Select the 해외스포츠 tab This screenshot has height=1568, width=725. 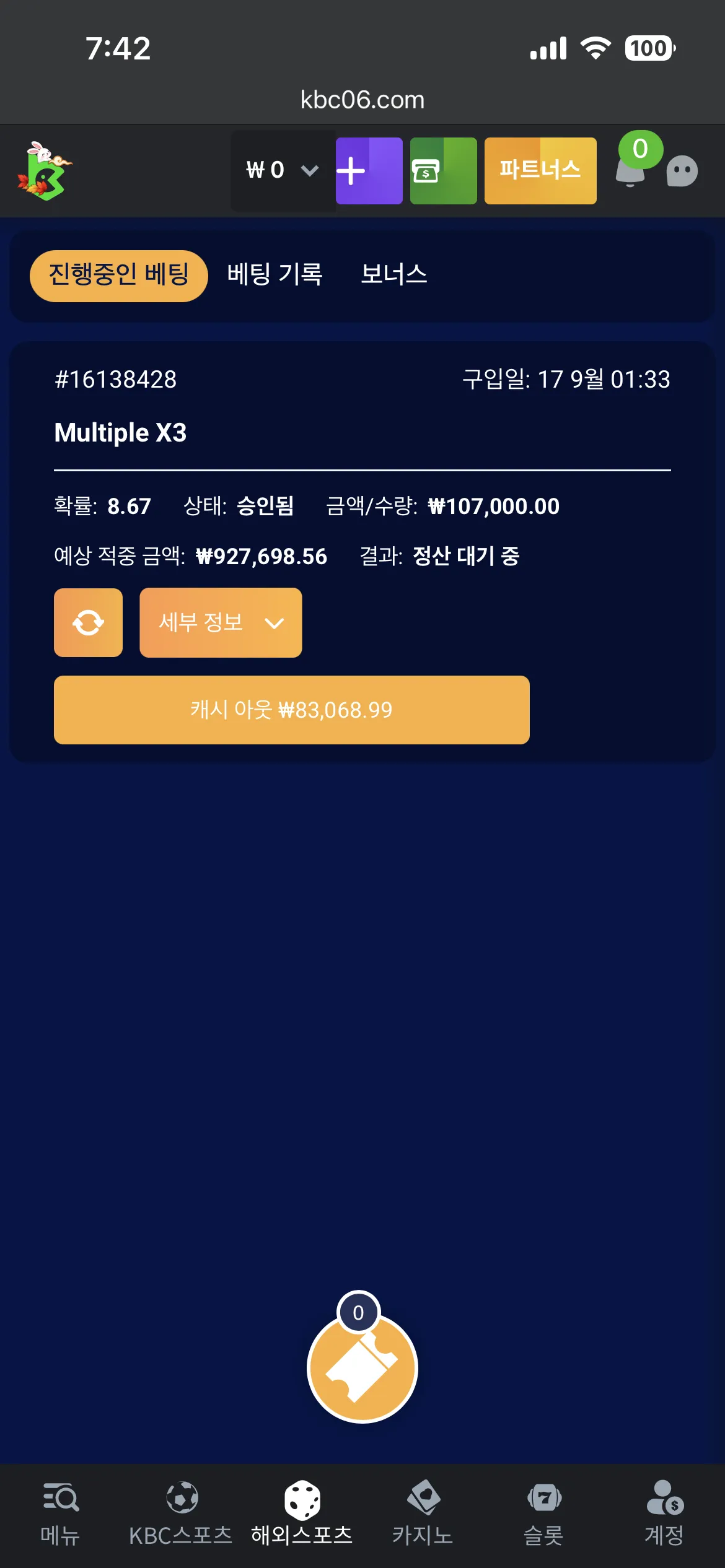[302, 1514]
